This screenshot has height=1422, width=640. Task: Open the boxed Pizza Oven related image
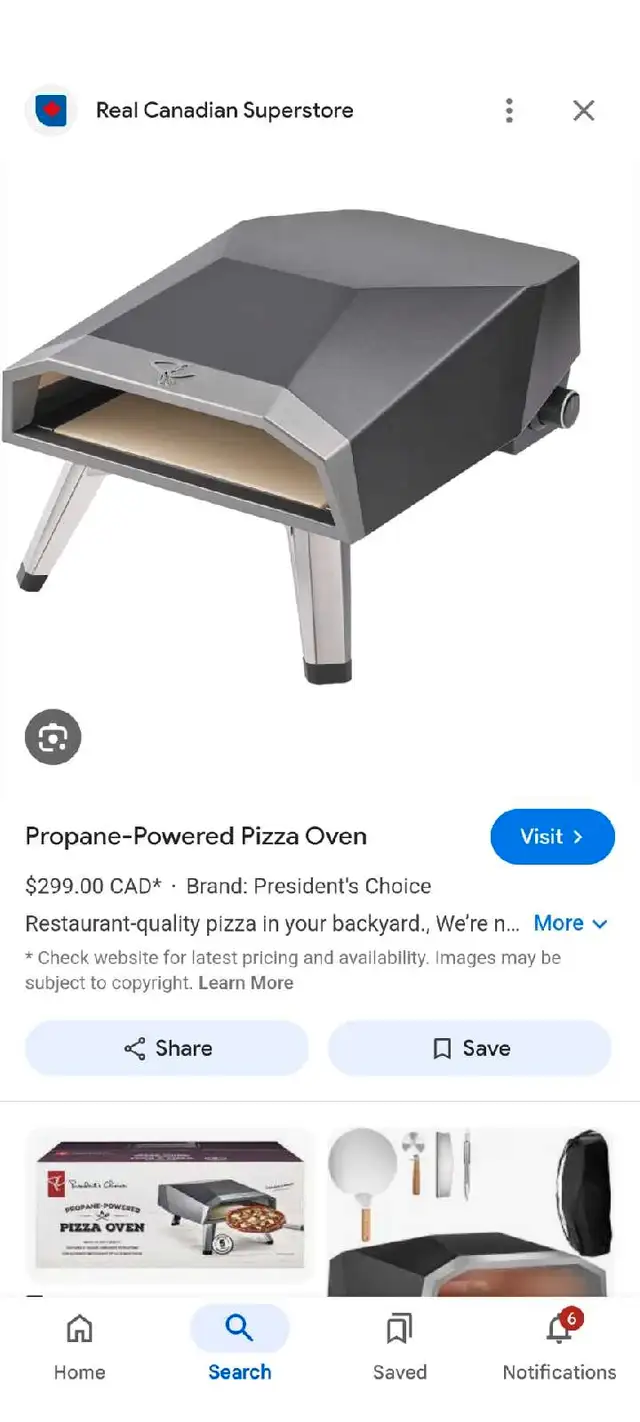(170, 1205)
